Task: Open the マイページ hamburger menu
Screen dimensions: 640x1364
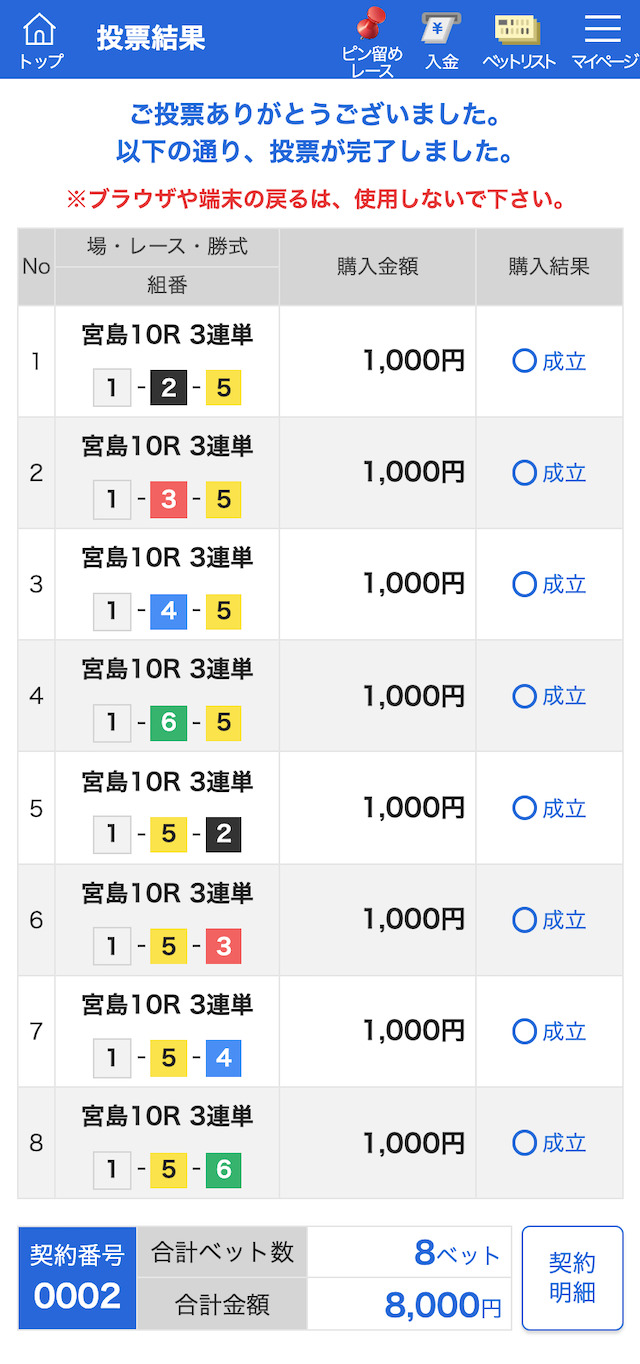Action: pyautogui.click(x=604, y=42)
